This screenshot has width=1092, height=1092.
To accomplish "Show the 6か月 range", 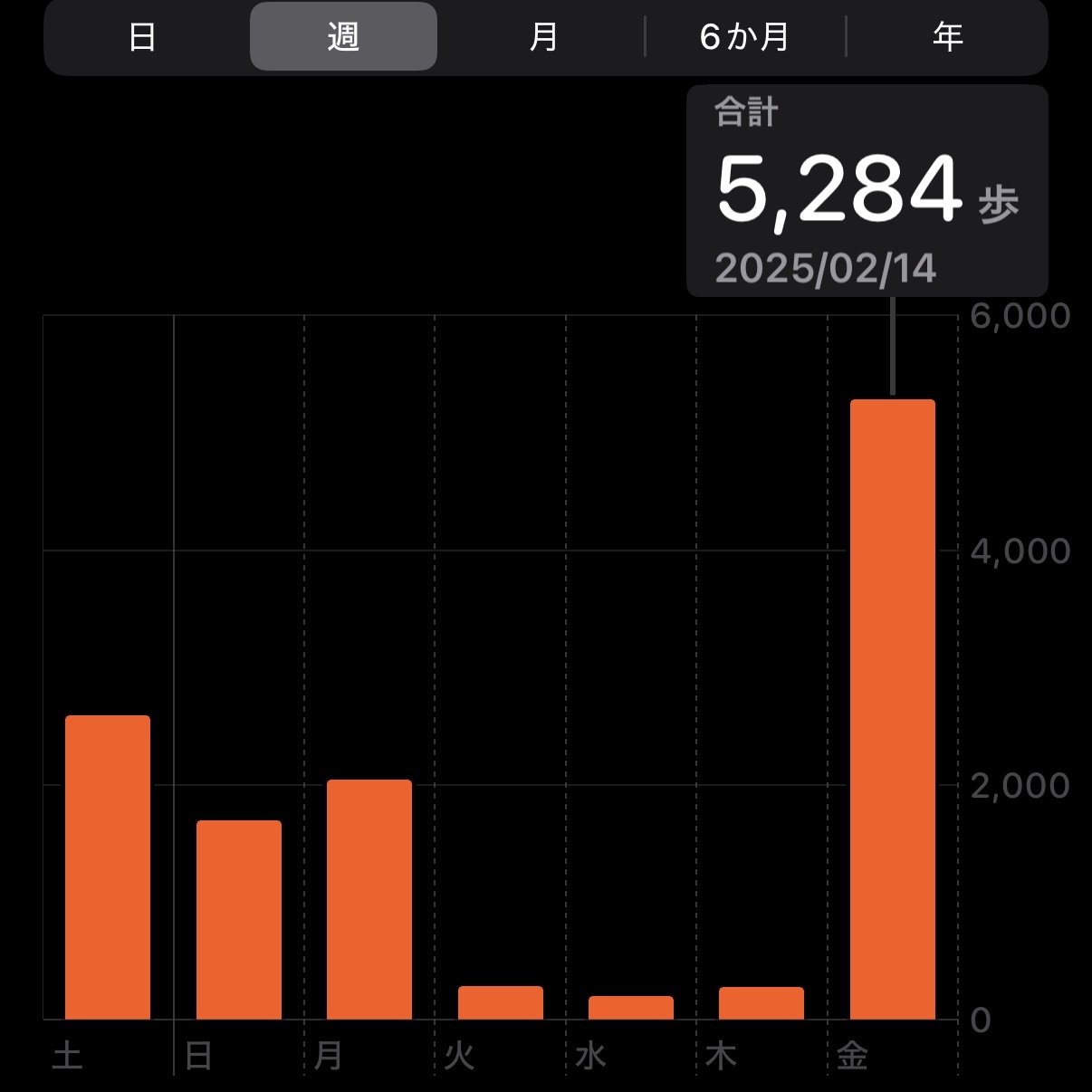I will (x=745, y=37).
